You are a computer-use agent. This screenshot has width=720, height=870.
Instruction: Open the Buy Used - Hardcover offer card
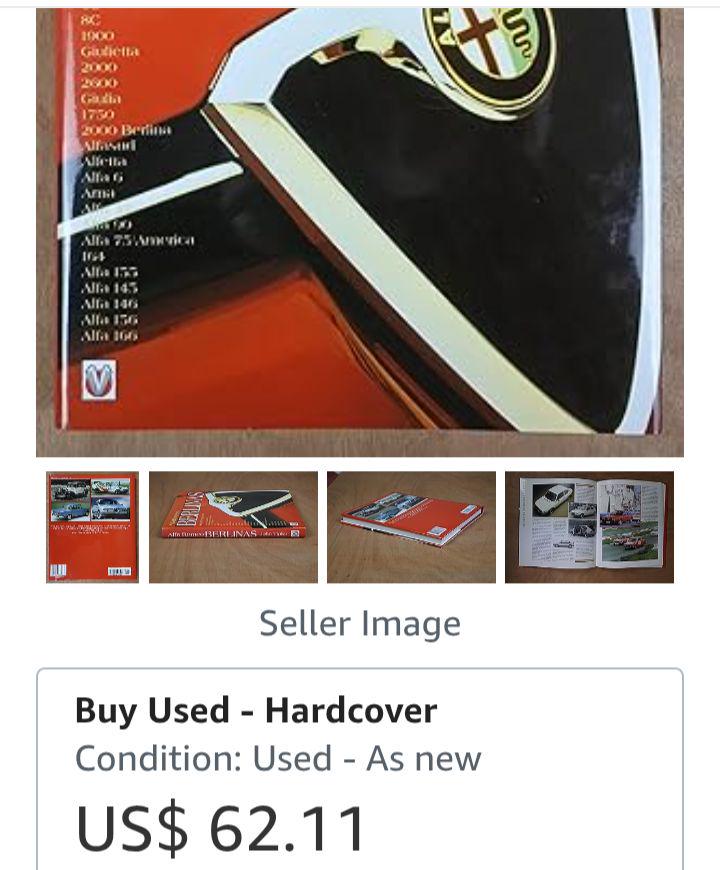point(360,770)
